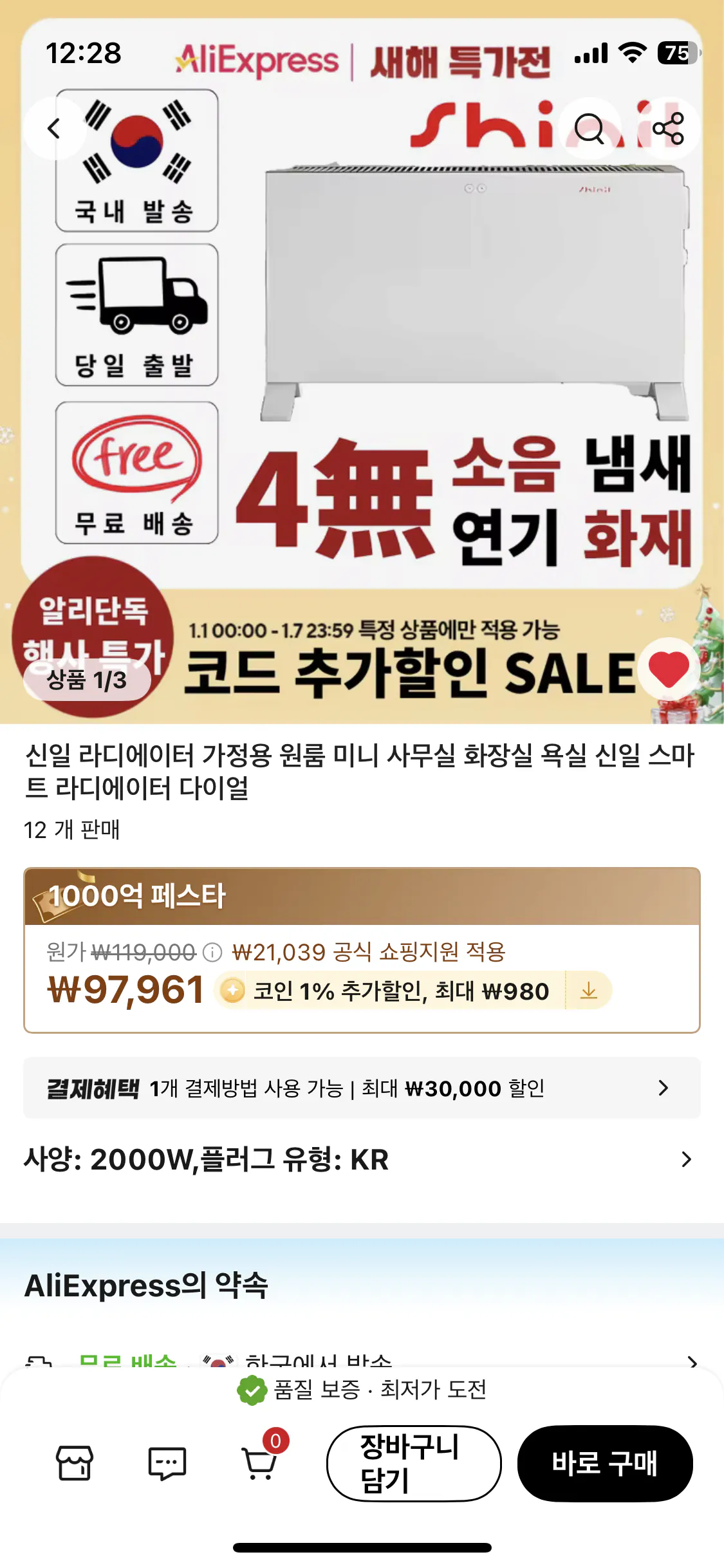Open chat with the seller
The height and width of the screenshot is (1568, 724).
click(167, 1463)
